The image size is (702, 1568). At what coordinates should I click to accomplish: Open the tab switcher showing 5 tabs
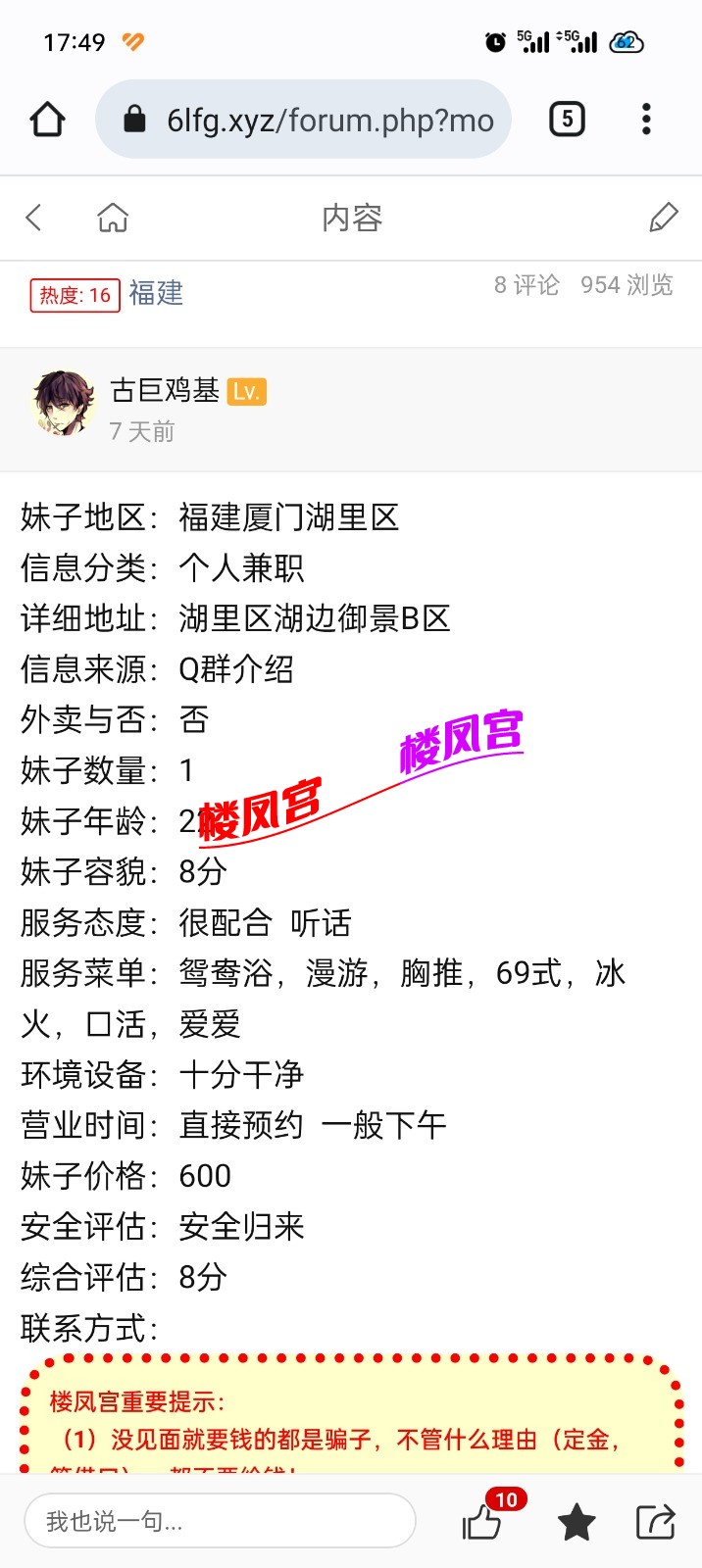coord(567,120)
